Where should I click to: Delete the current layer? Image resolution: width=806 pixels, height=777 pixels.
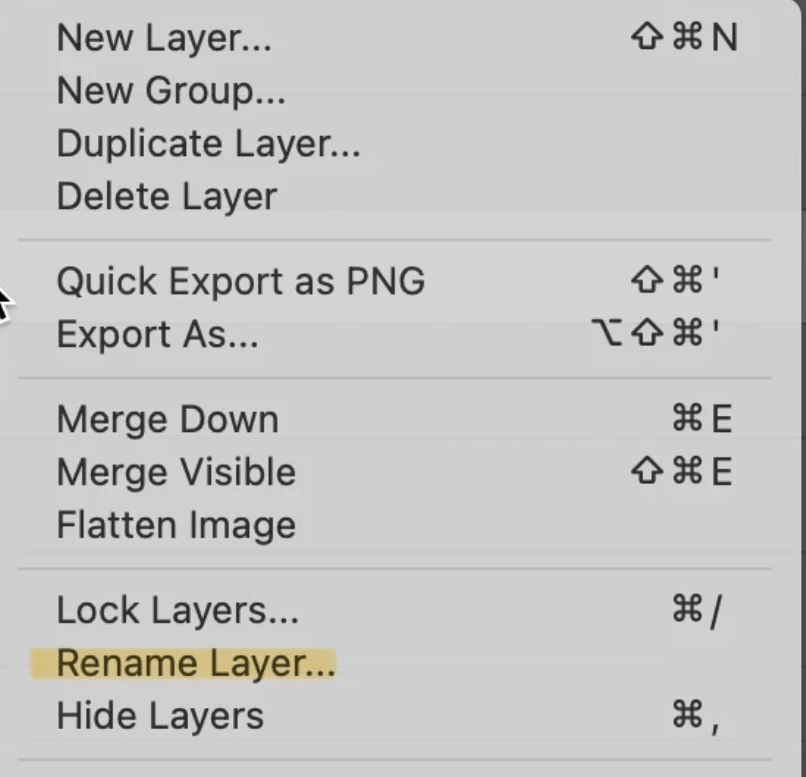click(166, 196)
